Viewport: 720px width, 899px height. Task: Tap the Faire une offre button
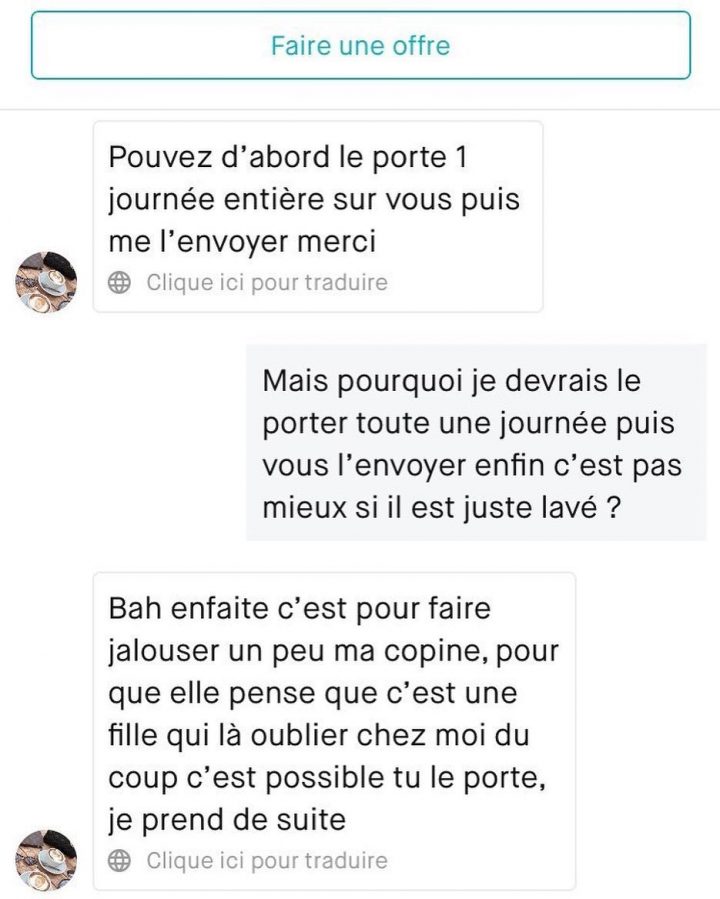[x=360, y=46]
